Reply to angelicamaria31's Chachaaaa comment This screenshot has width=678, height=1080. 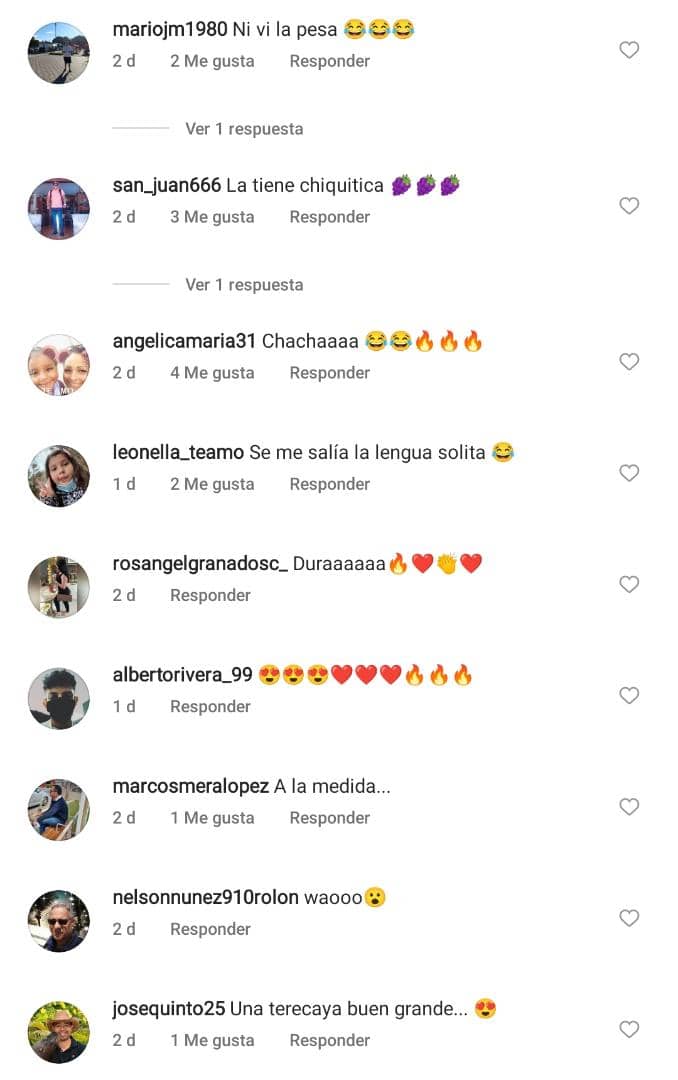329,373
